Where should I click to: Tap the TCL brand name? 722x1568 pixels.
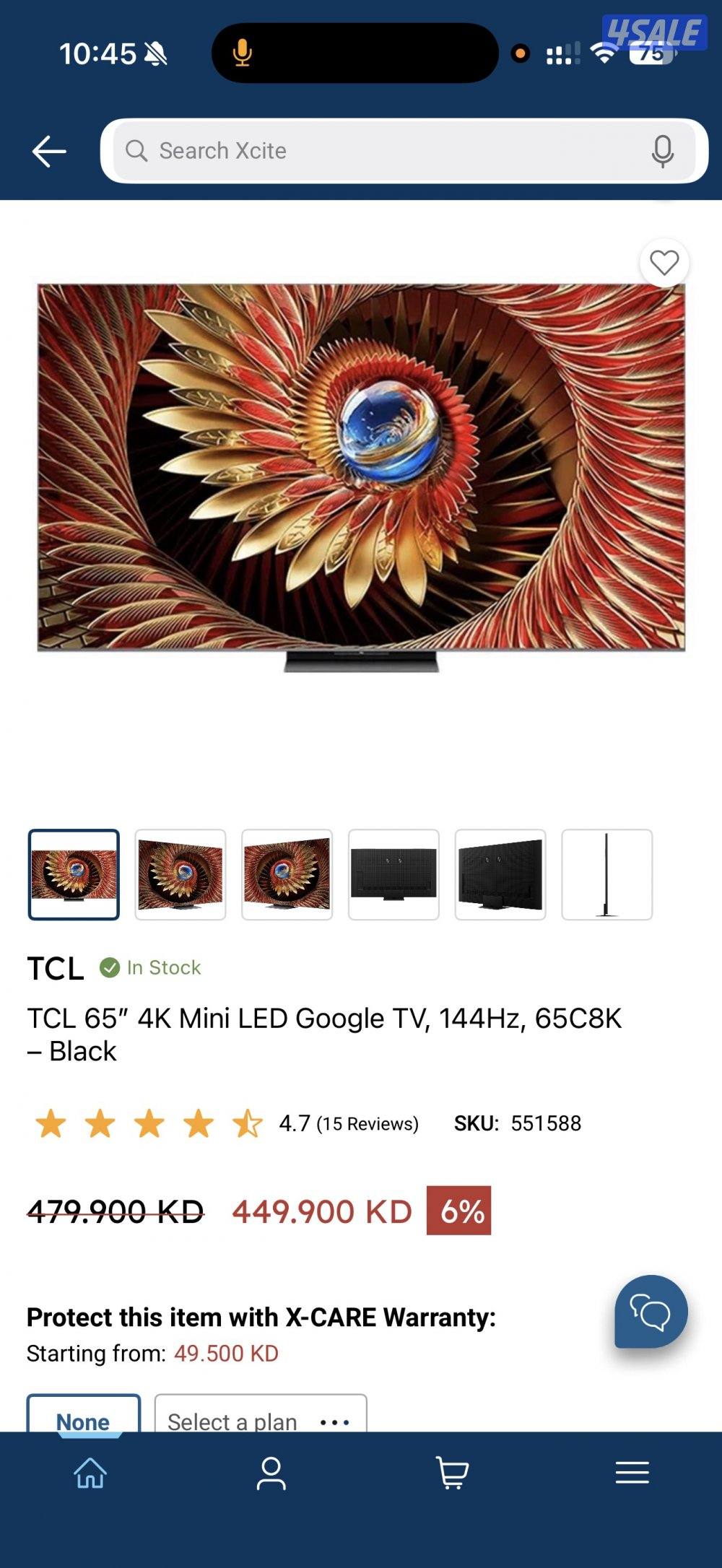(54, 969)
